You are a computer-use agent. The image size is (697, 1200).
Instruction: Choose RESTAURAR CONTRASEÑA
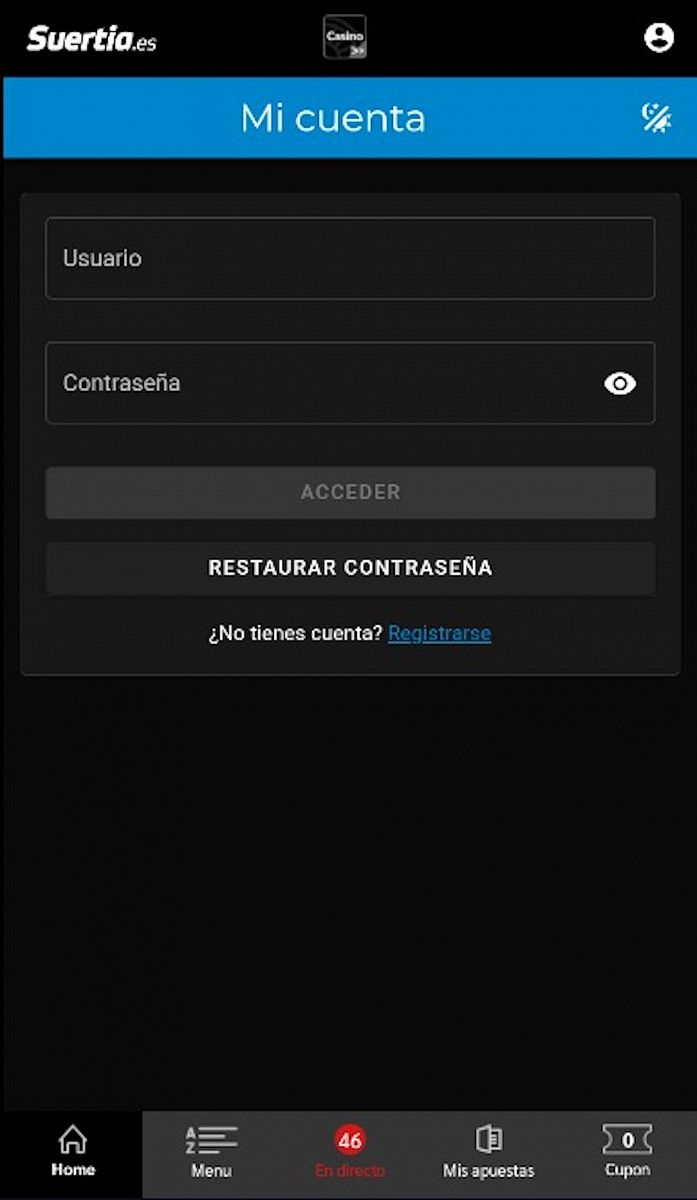coord(350,568)
